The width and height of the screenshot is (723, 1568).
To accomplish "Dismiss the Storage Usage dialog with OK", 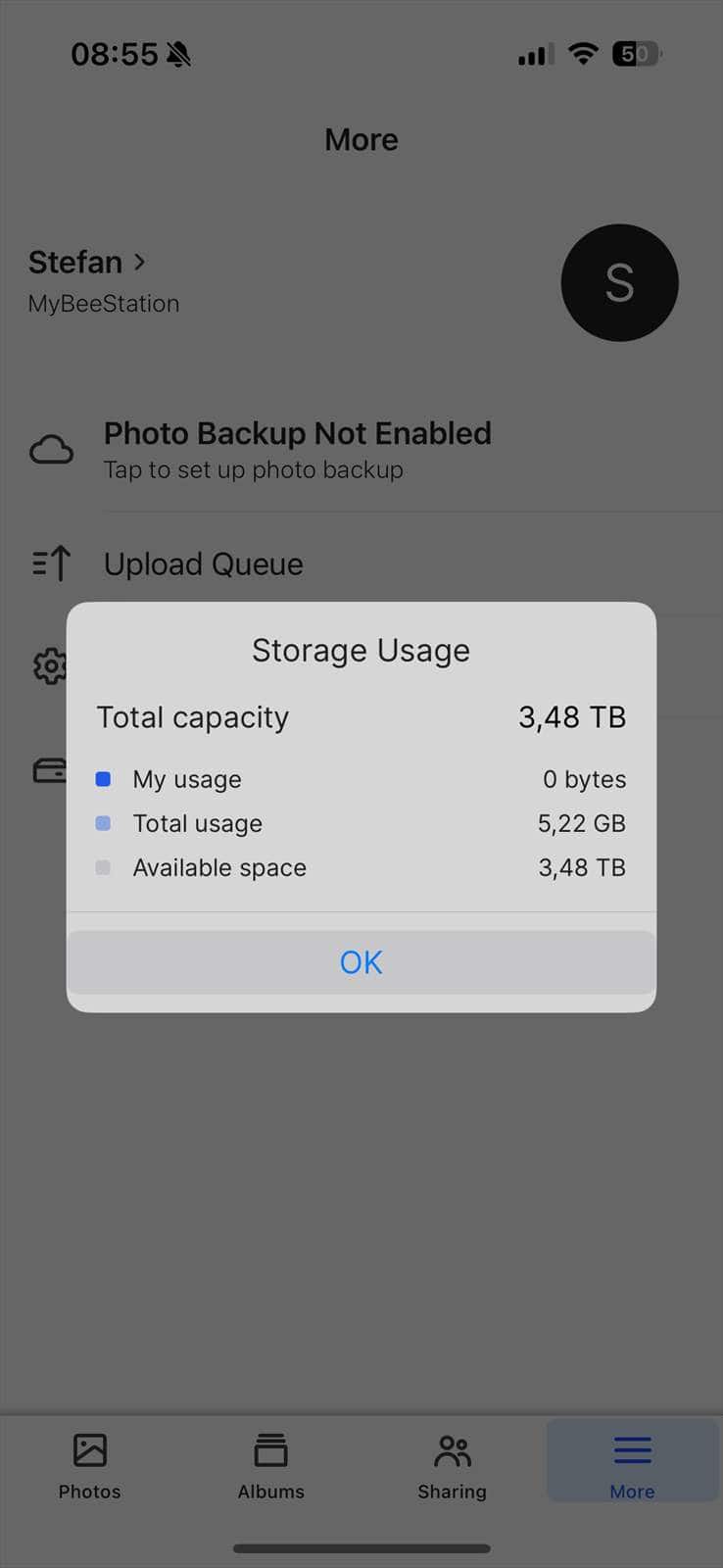I will (361, 962).
